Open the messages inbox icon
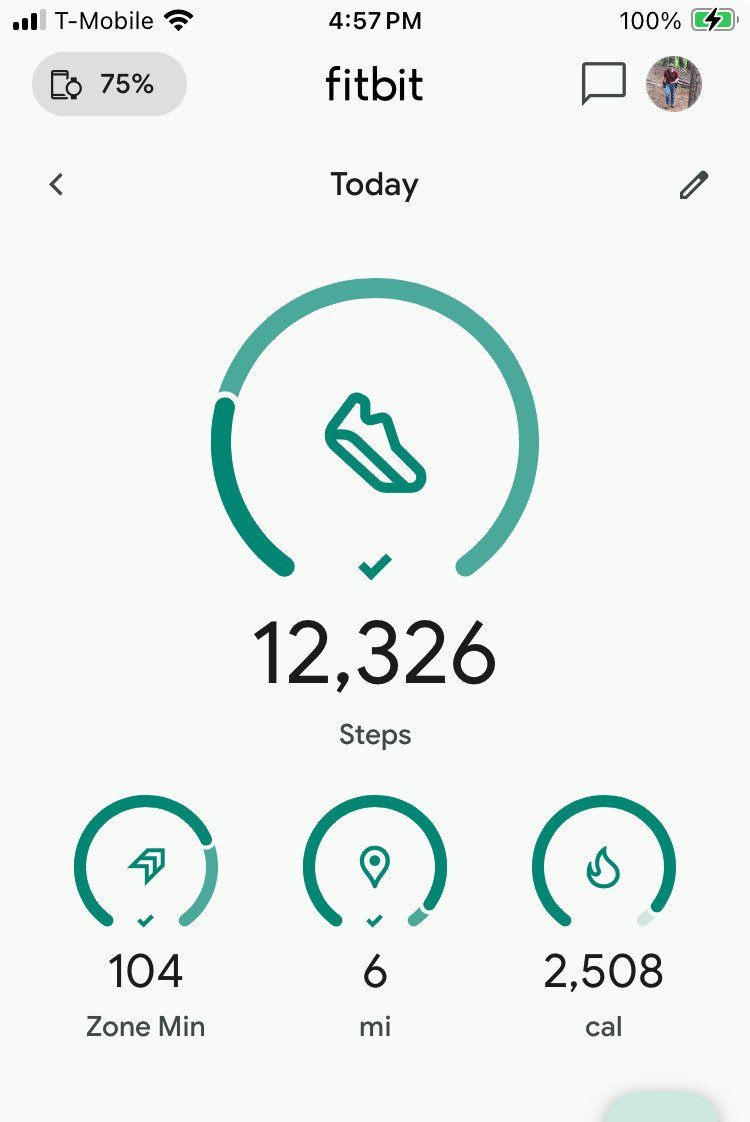 point(603,84)
